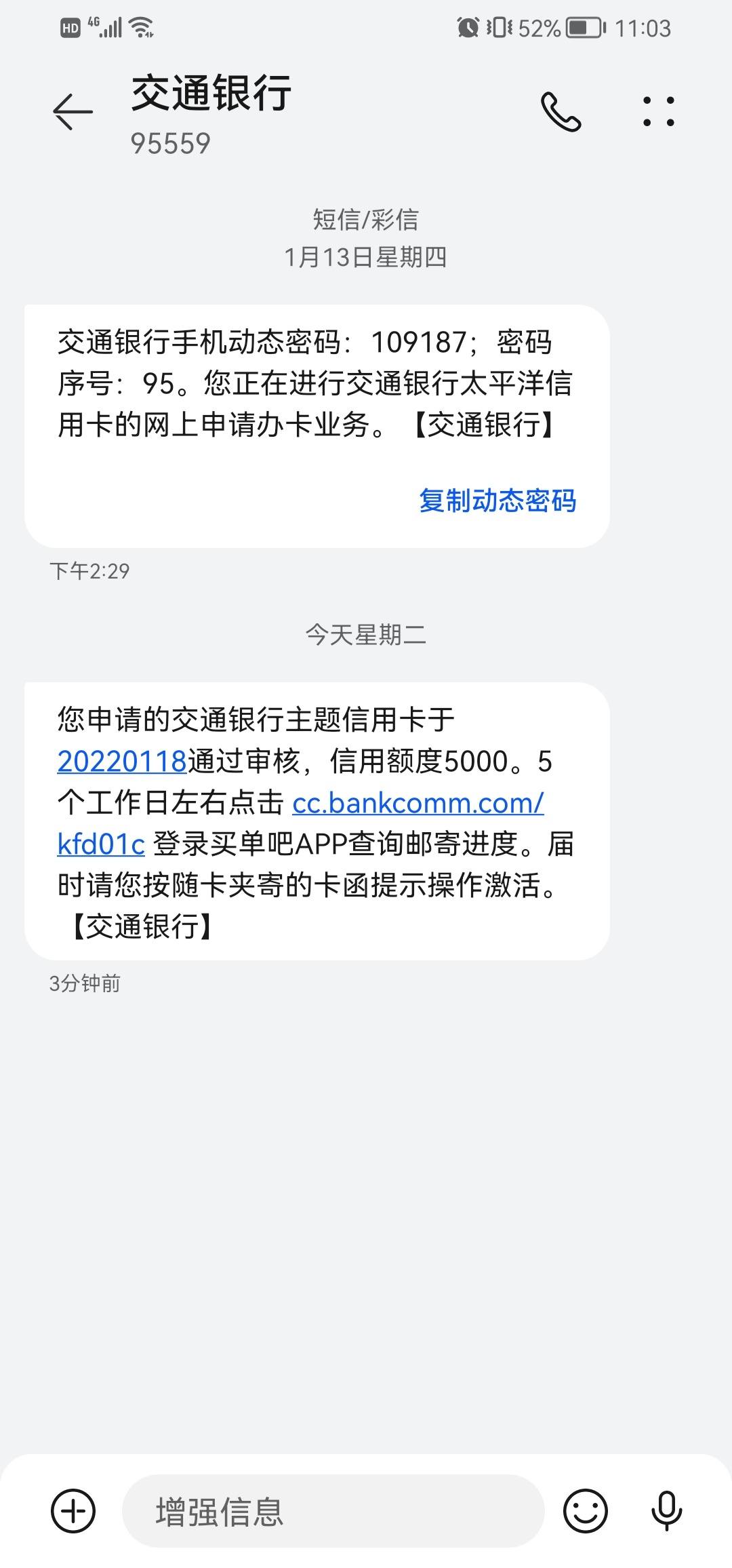Open the emoji picker
The width and height of the screenshot is (732, 1568).
(585, 1510)
